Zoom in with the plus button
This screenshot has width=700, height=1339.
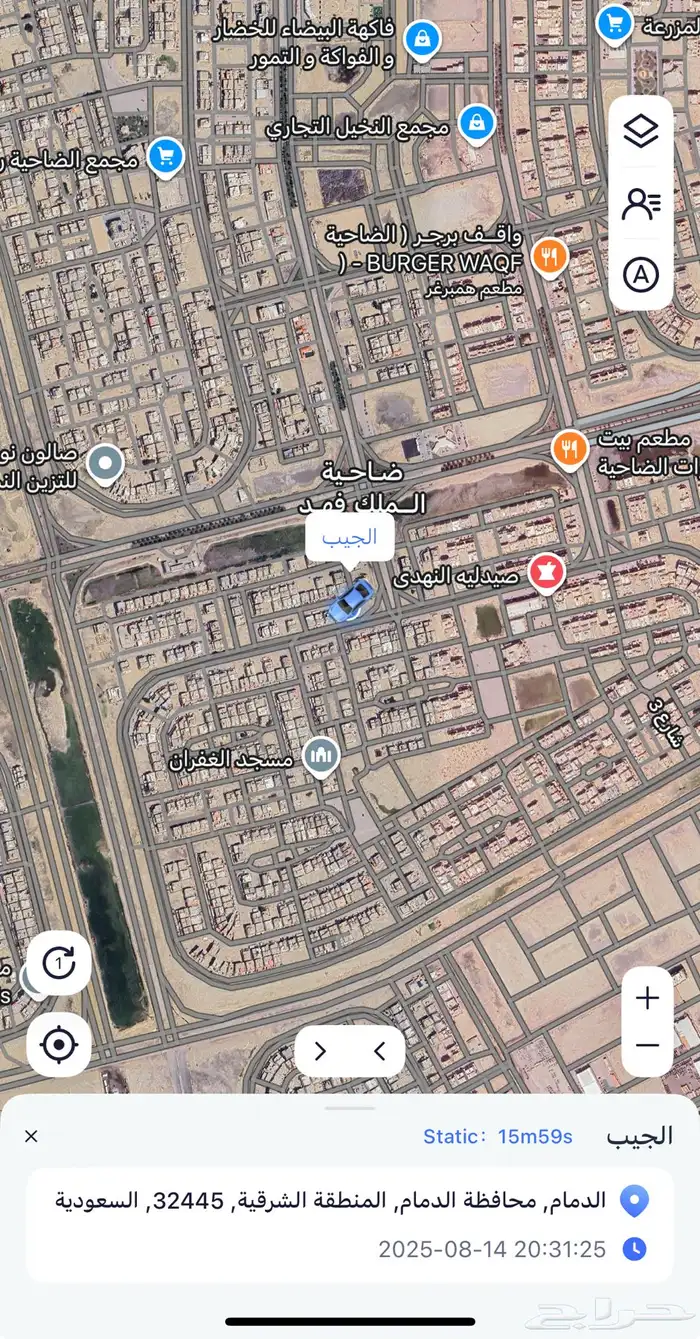pos(647,998)
